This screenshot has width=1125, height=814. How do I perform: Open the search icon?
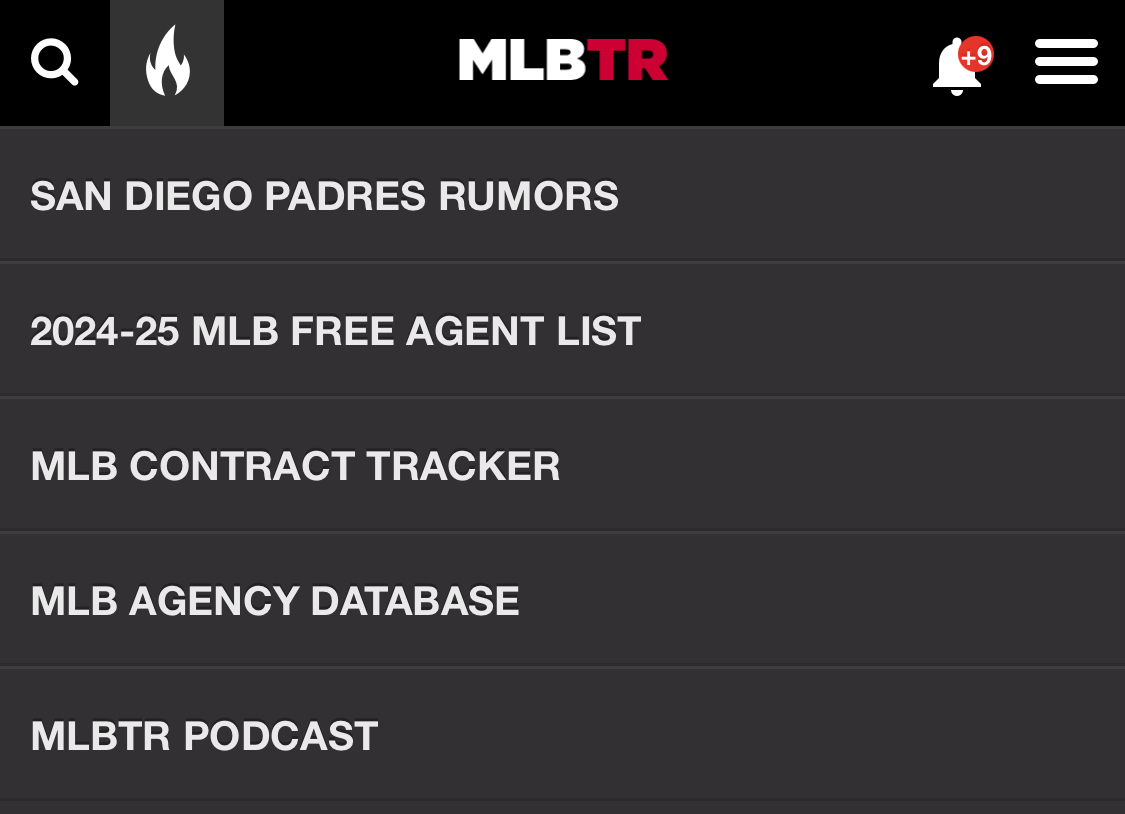[x=54, y=63]
